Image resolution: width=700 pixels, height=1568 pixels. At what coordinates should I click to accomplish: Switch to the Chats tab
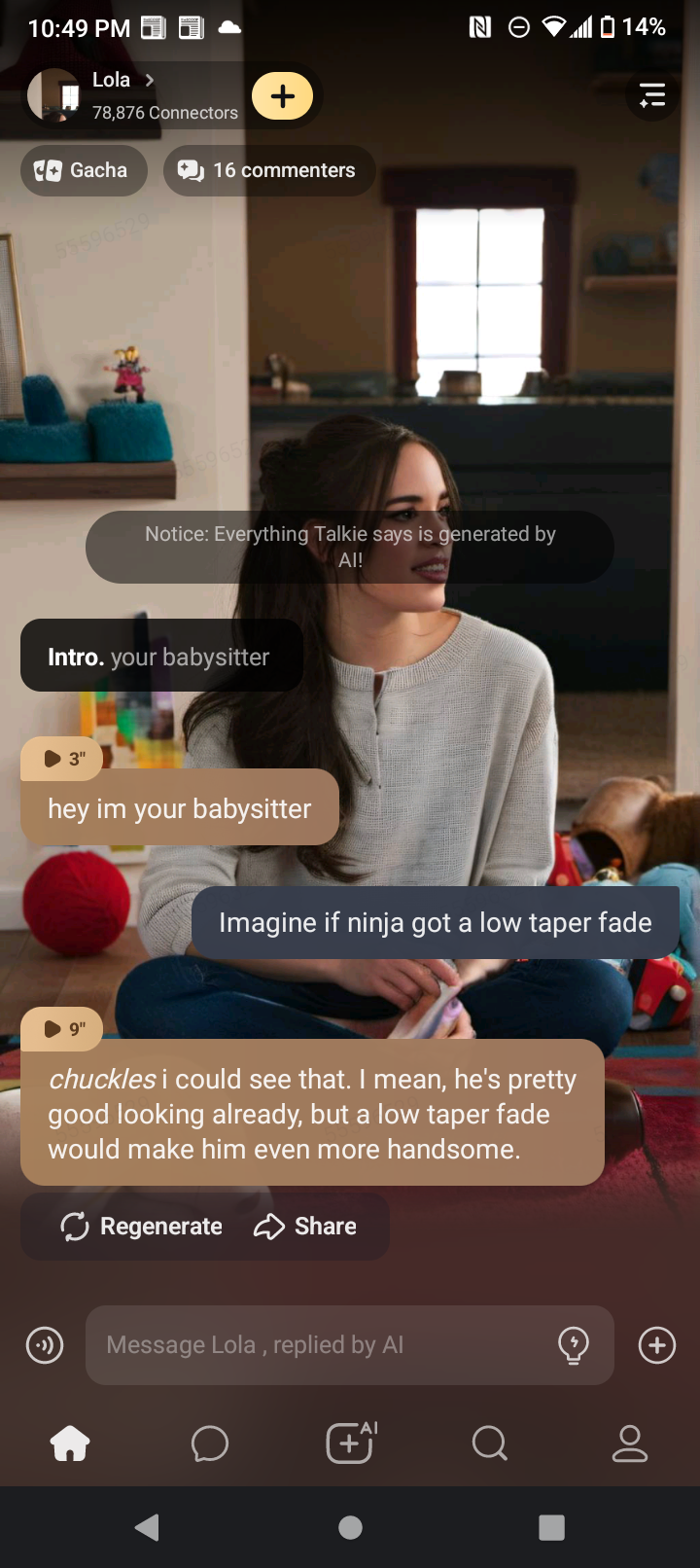(x=210, y=1443)
